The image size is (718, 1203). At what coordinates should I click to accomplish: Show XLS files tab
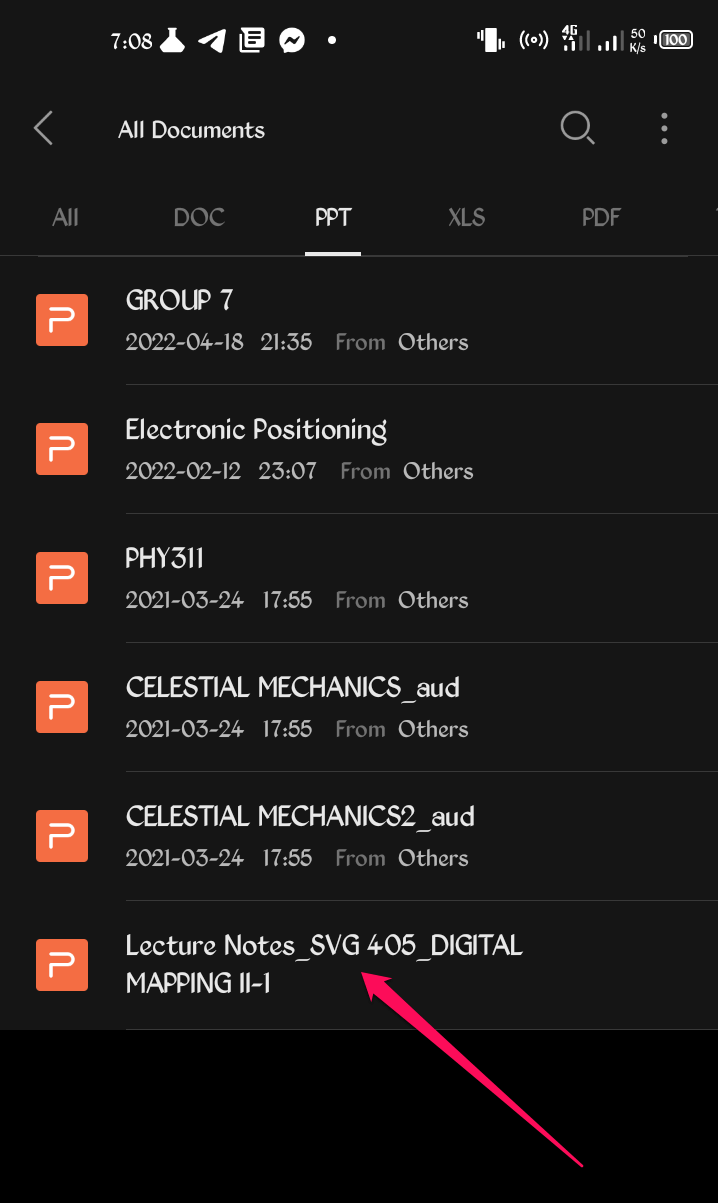point(467,217)
